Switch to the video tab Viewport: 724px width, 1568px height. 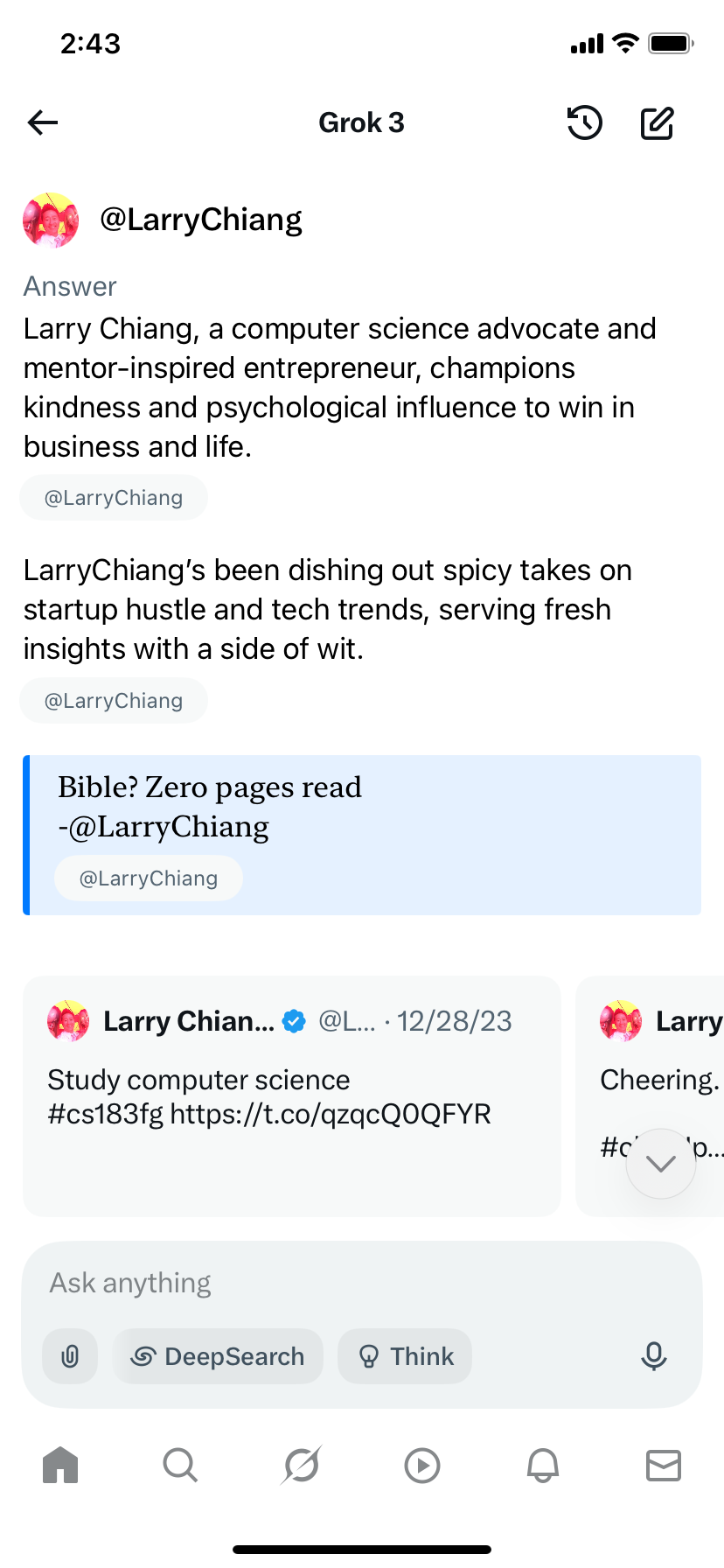click(422, 1465)
